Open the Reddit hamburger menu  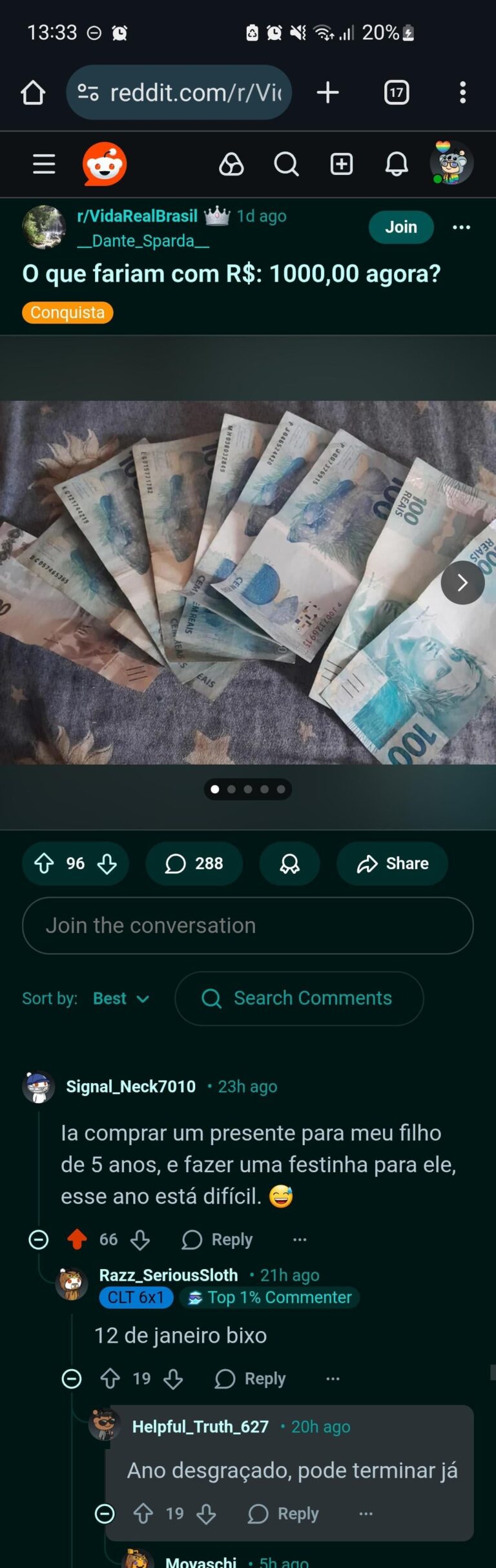pyautogui.click(x=44, y=164)
